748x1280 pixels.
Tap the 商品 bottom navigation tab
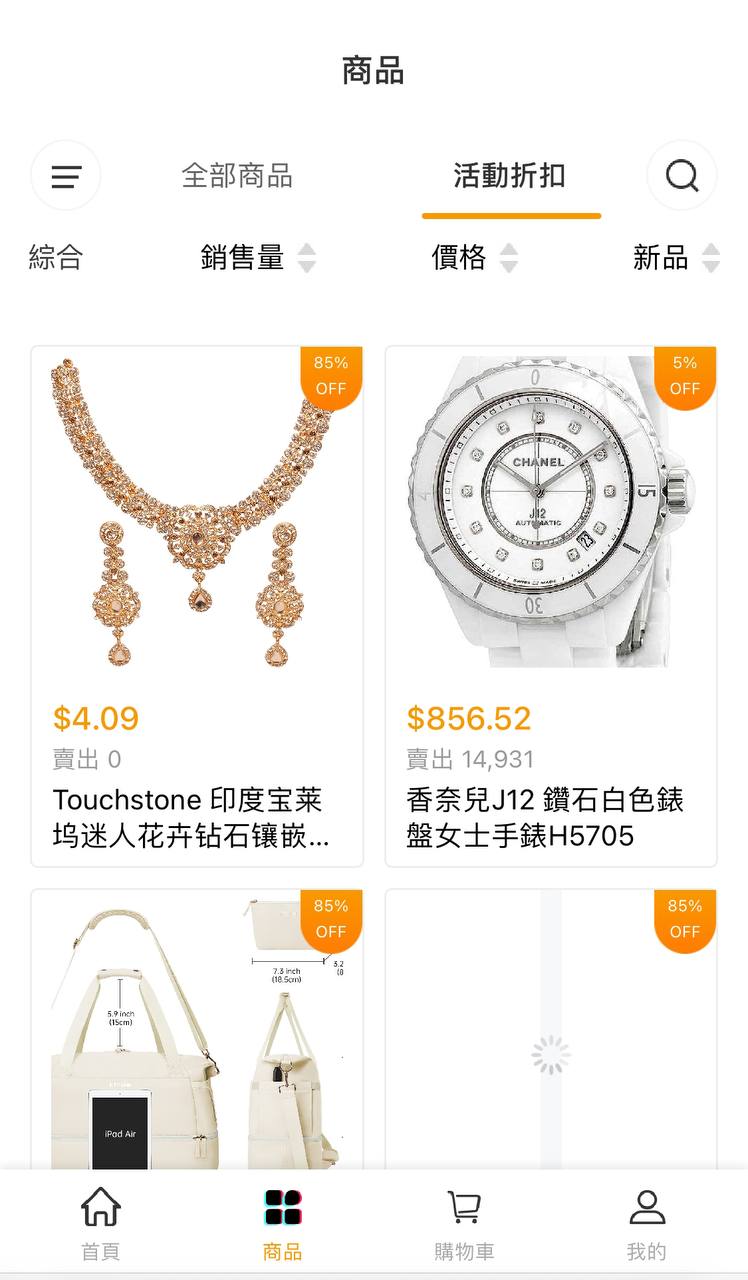point(283,1223)
